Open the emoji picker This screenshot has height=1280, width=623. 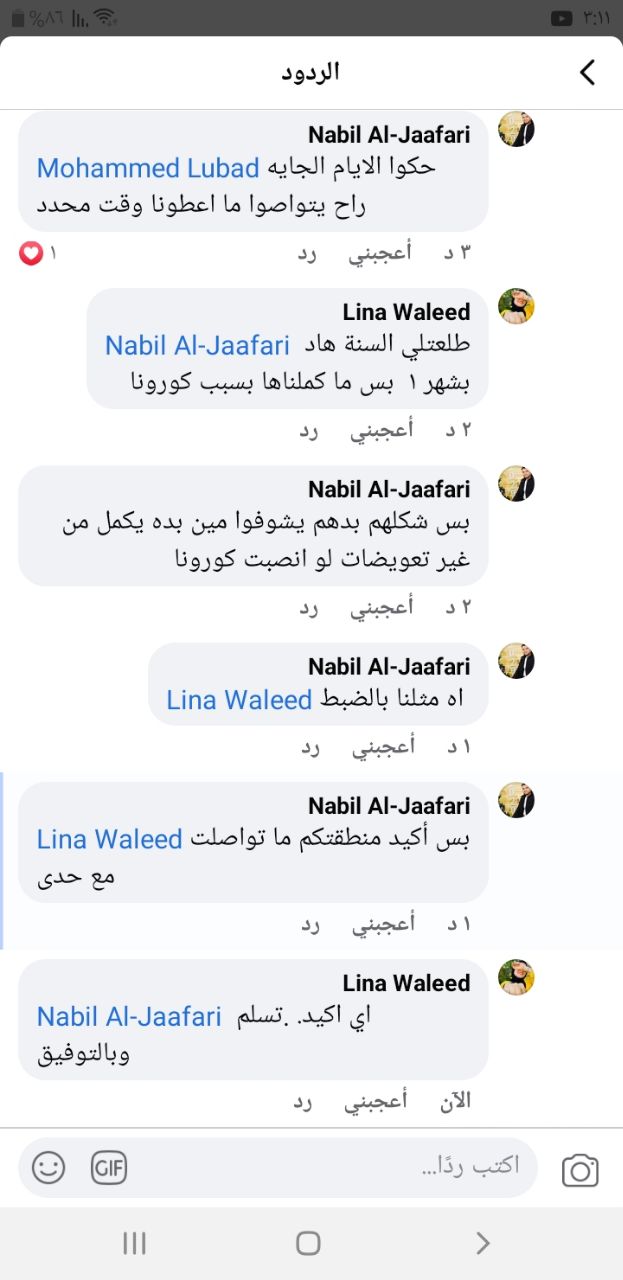[48, 1167]
